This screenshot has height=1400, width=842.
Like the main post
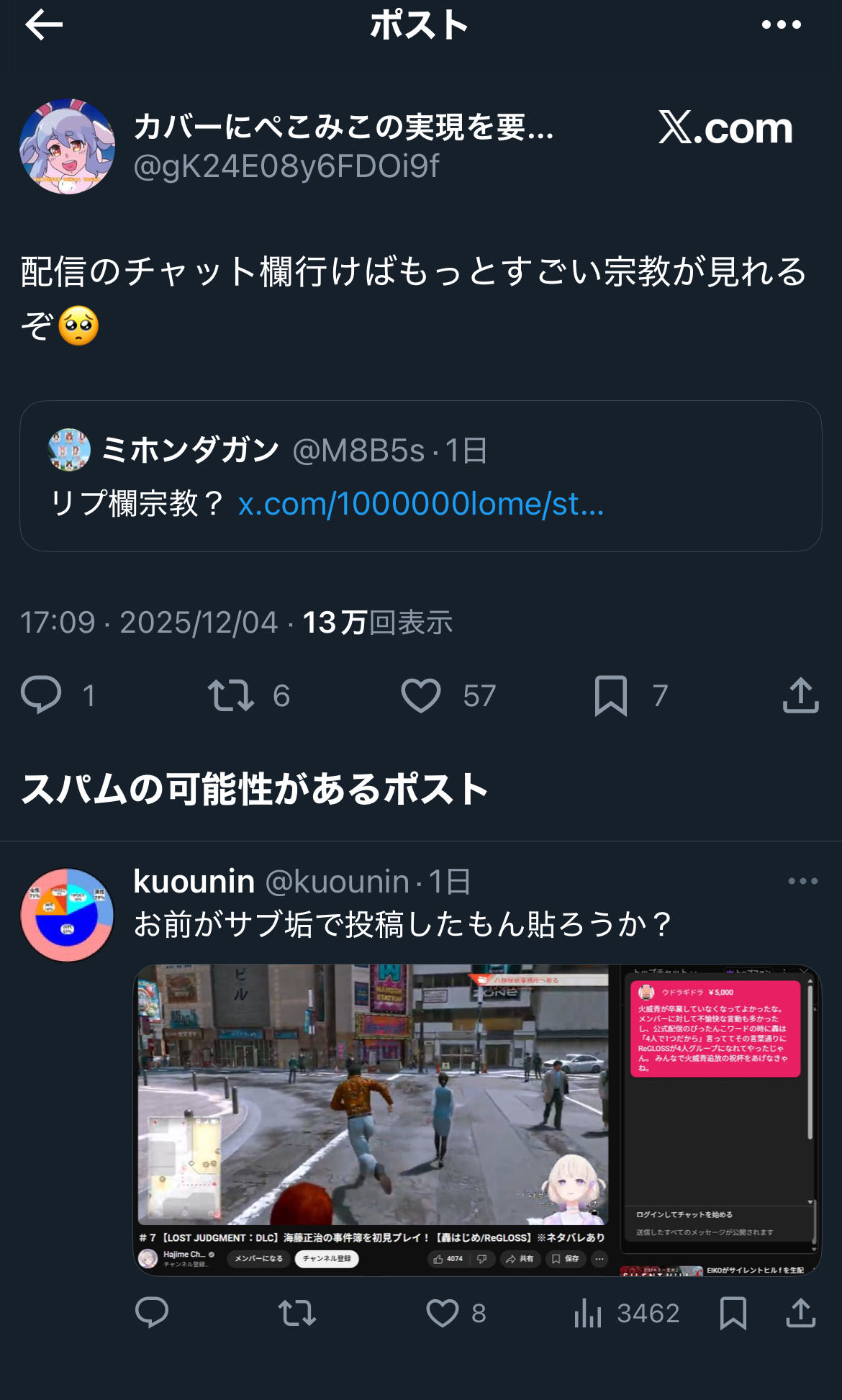tap(421, 695)
